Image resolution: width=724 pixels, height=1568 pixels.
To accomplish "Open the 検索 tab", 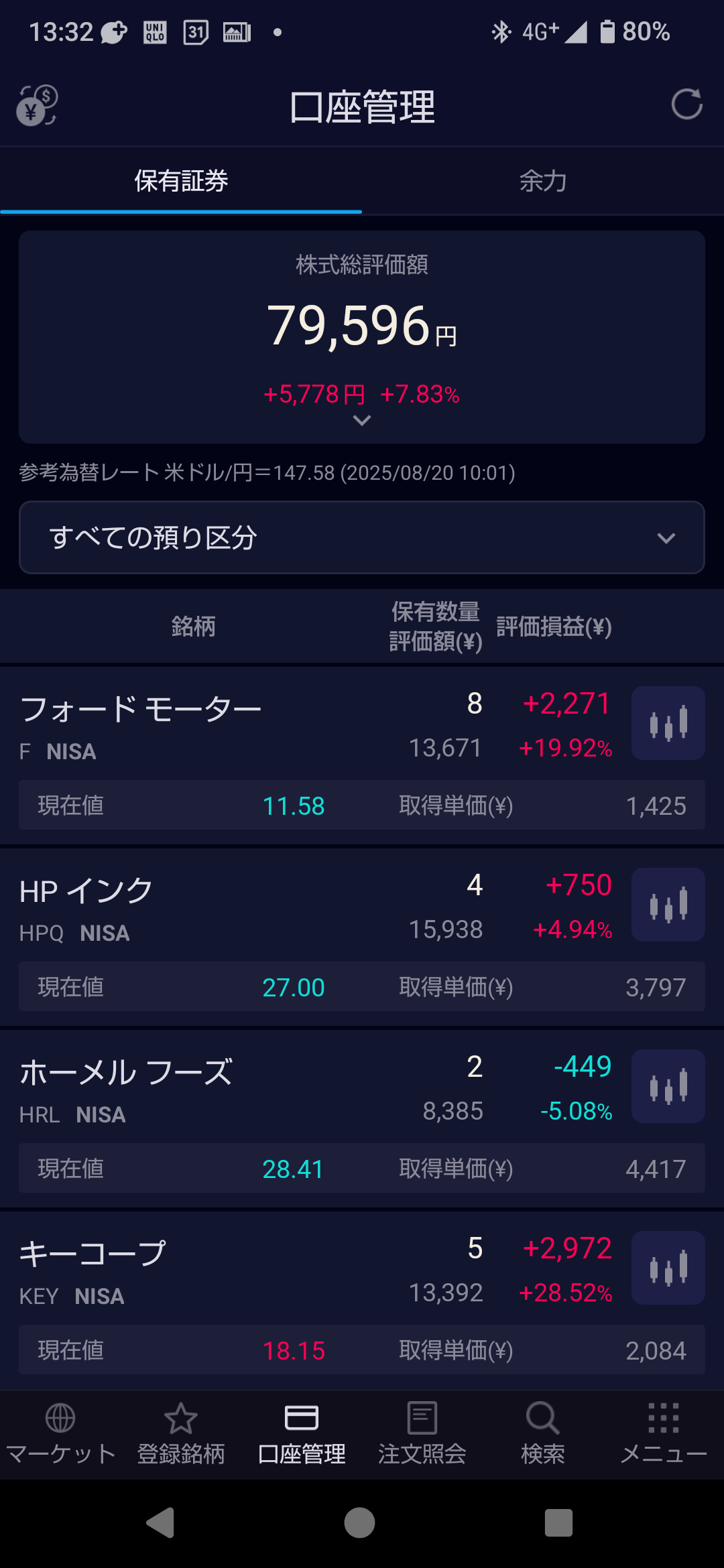I will tap(543, 1434).
